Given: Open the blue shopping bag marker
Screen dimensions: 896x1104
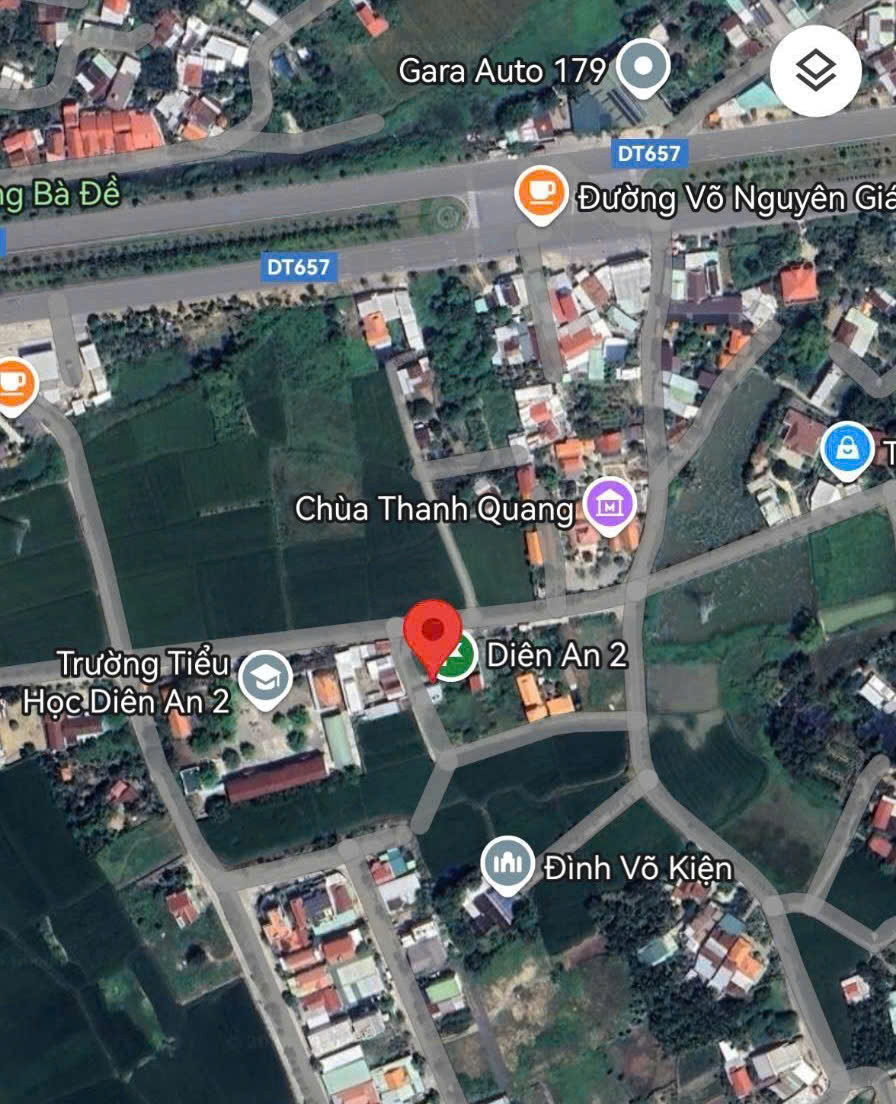Looking at the screenshot, I should pos(846,449).
